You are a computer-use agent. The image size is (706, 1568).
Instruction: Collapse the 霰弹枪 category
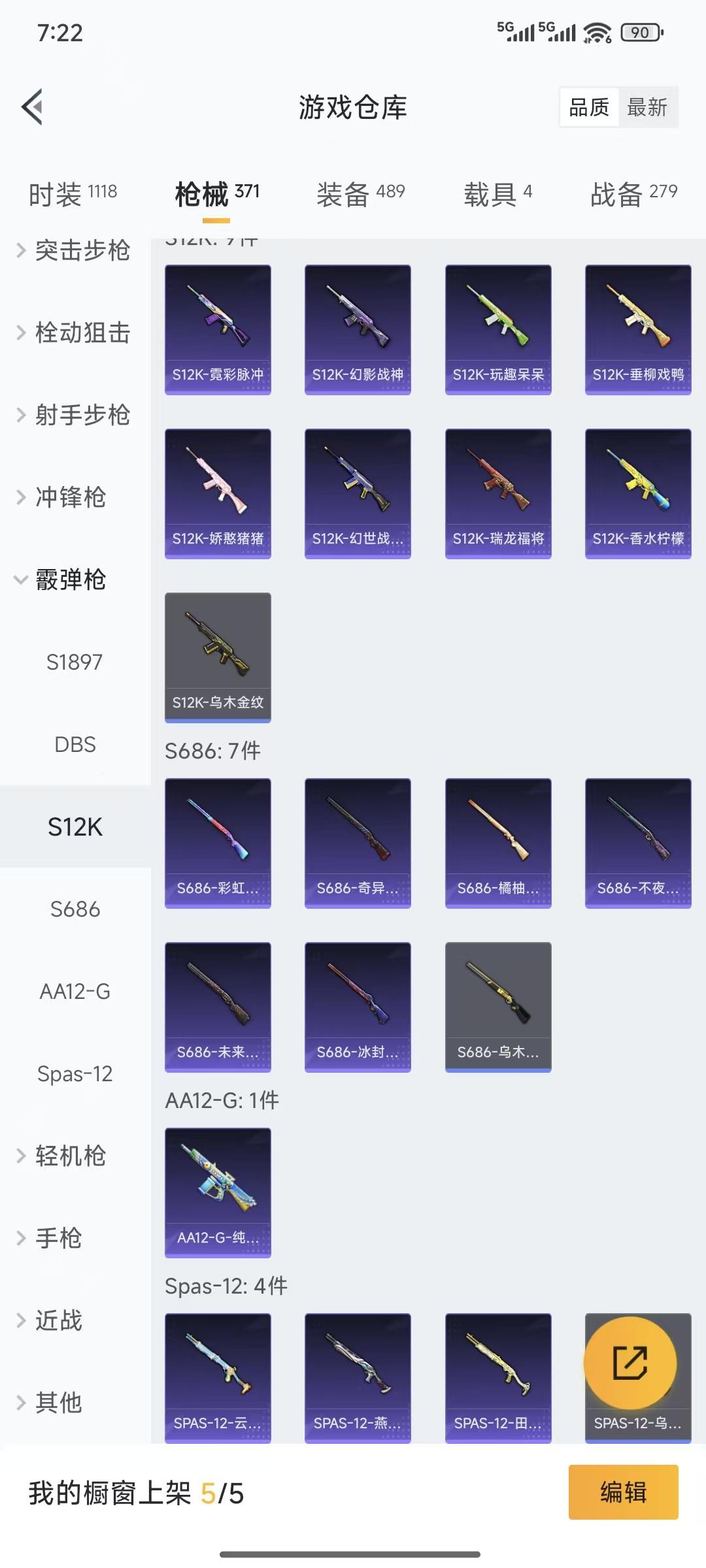click(69, 580)
